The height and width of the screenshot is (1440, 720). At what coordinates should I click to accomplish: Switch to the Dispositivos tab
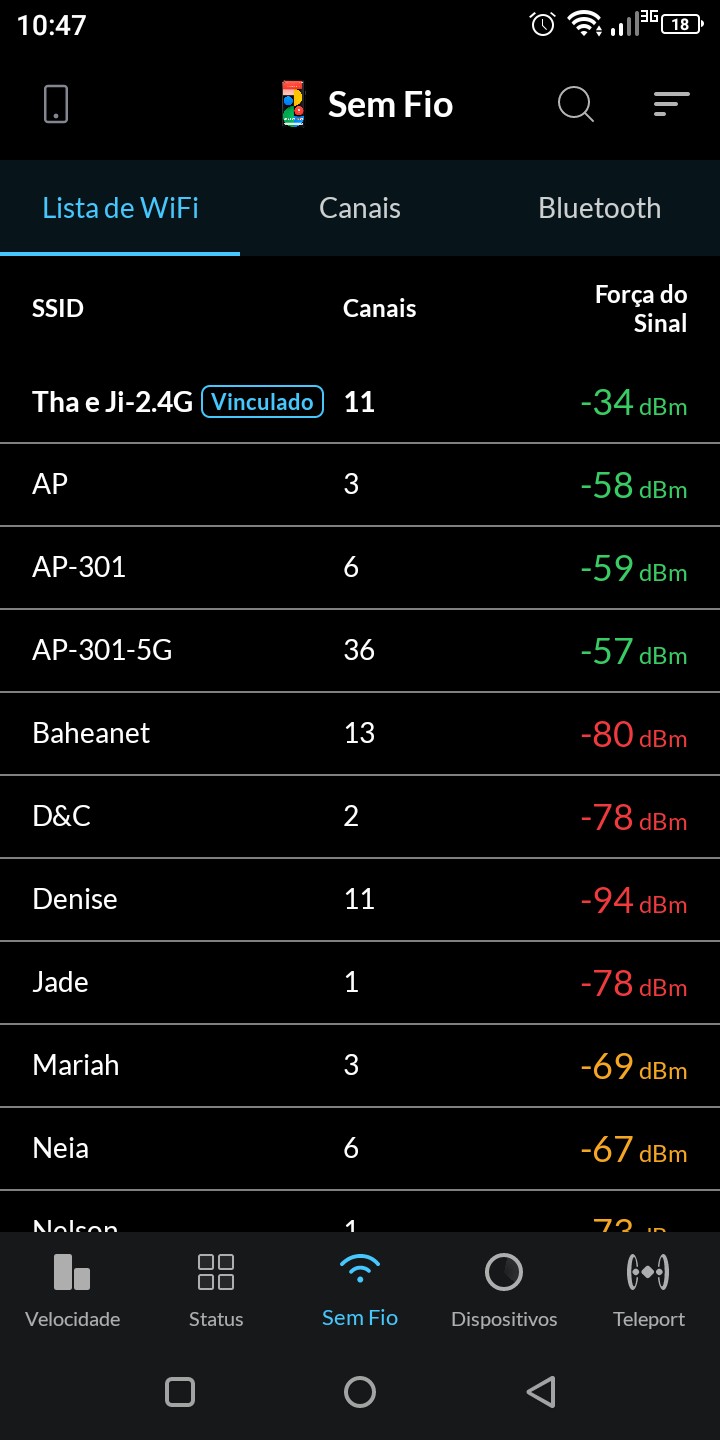(x=504, y=1290)
